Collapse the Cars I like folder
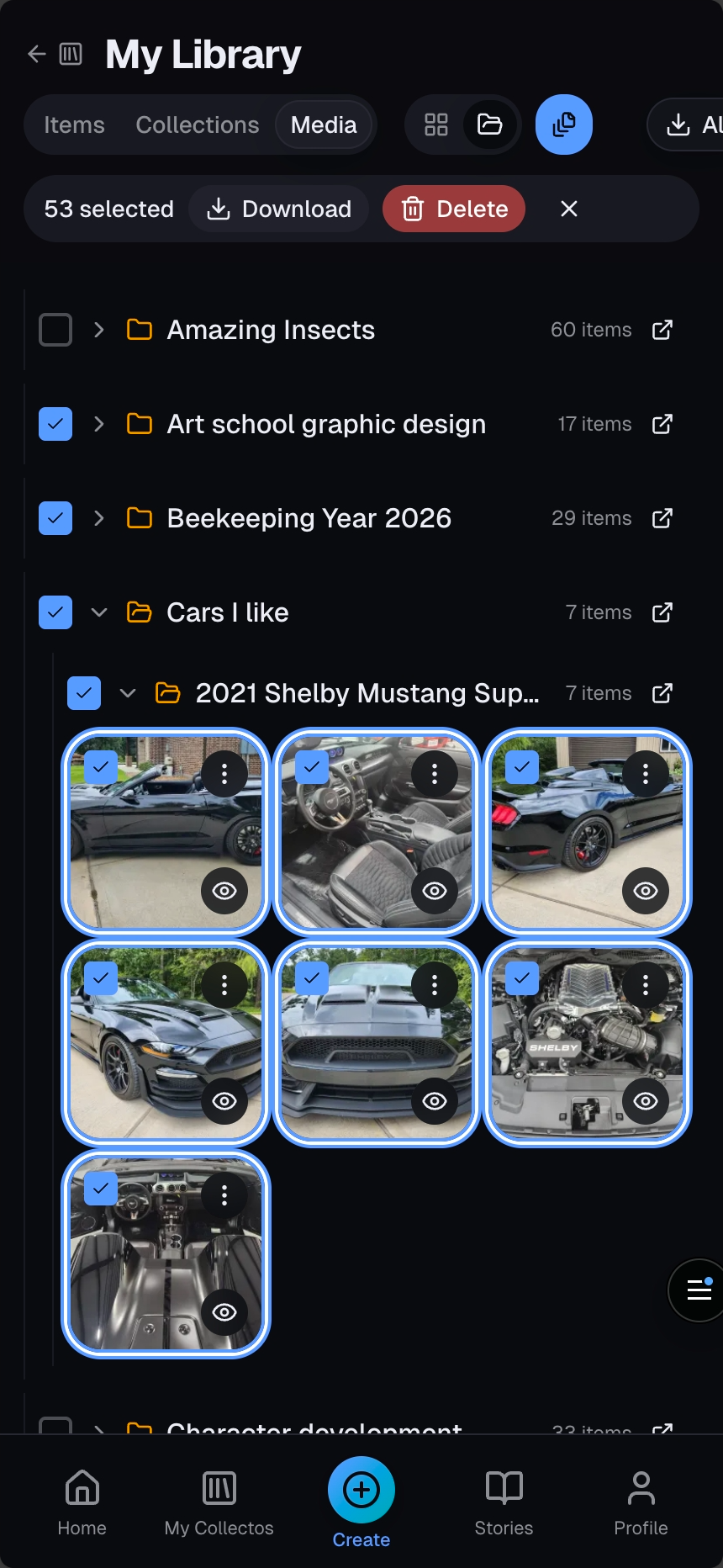723x1568 pixels. coord(99,612)
